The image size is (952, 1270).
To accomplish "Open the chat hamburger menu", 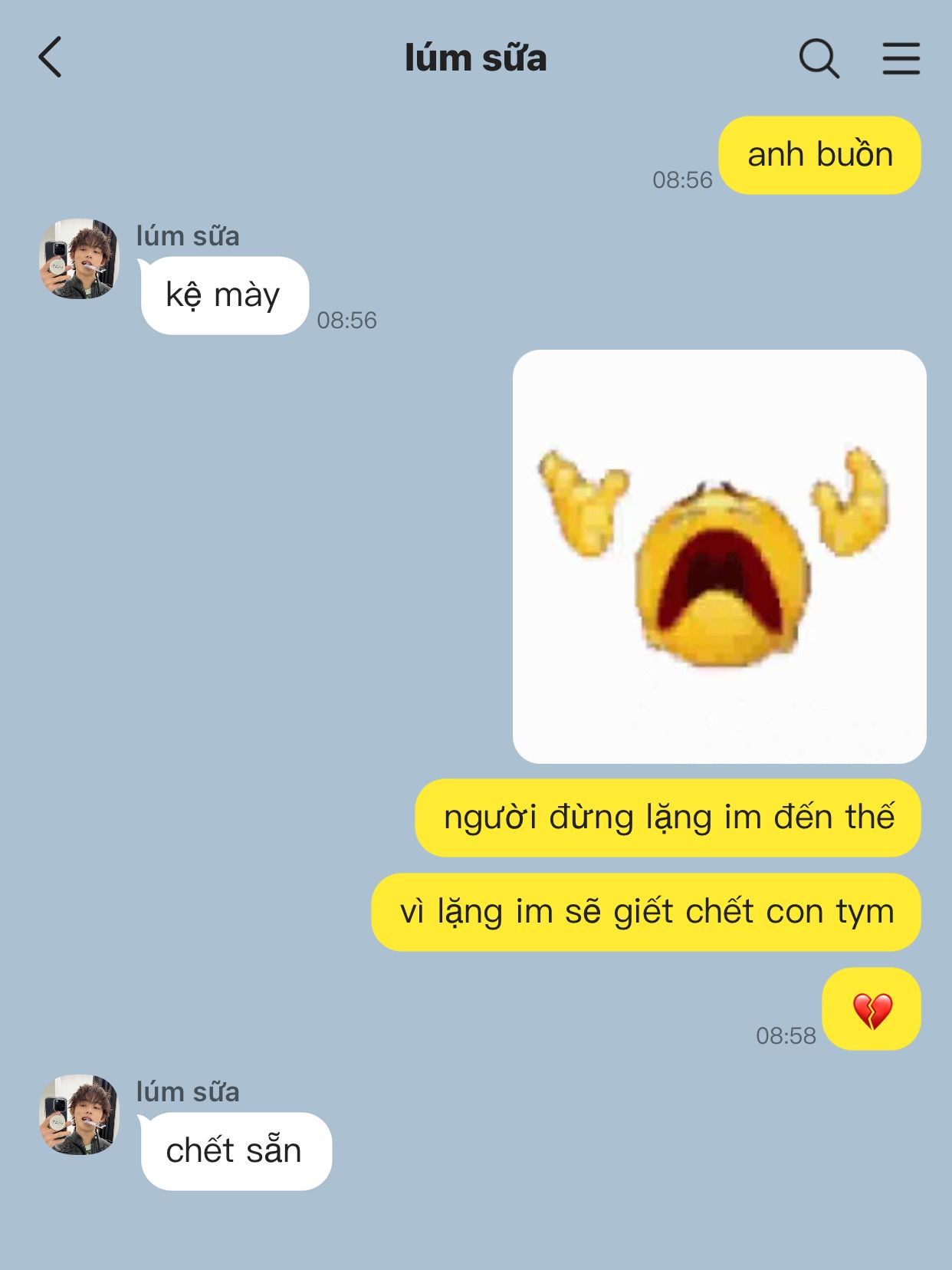I will tap(901, 58).
